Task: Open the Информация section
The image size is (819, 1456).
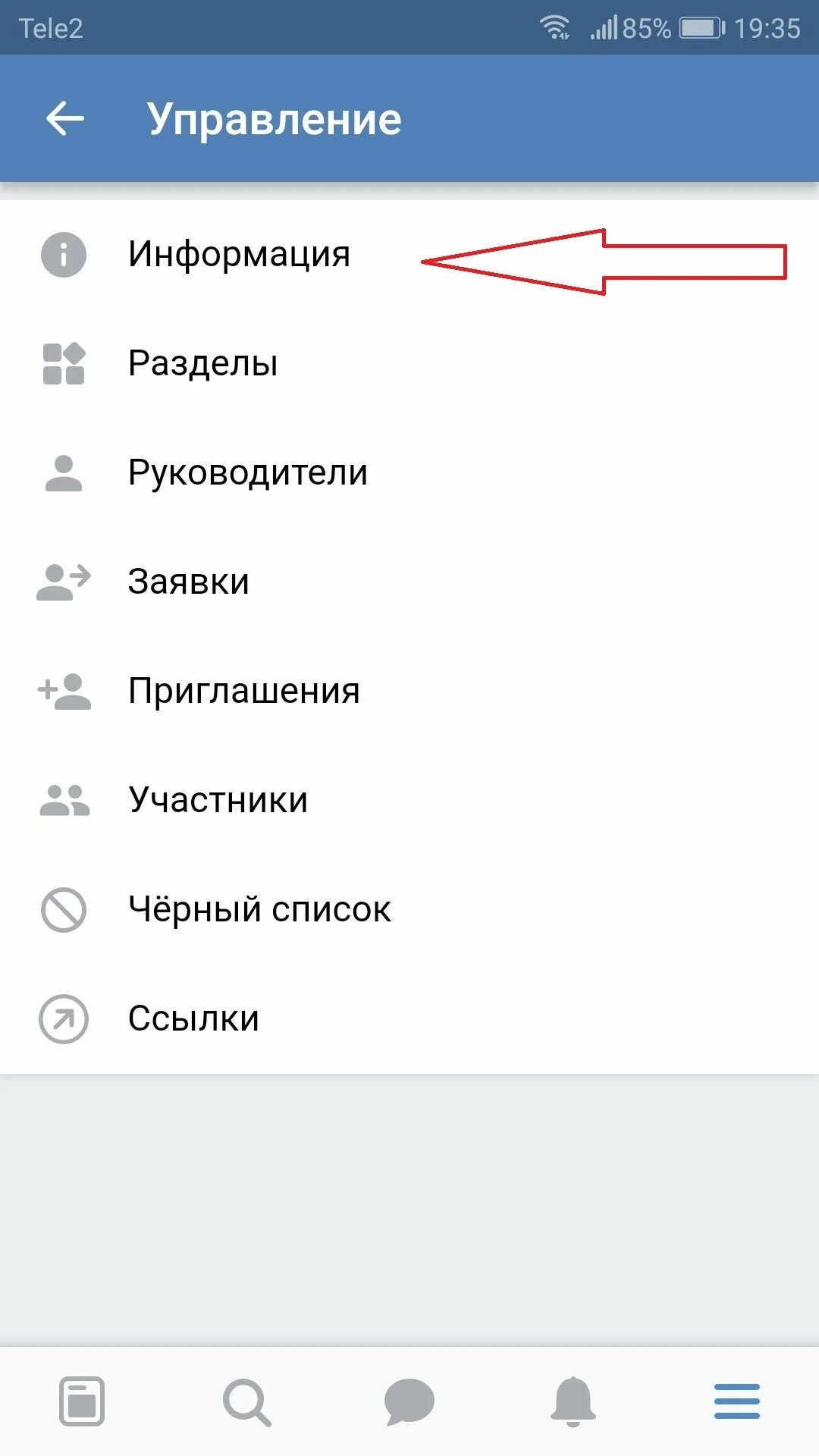Action: [x=238, y=254]
